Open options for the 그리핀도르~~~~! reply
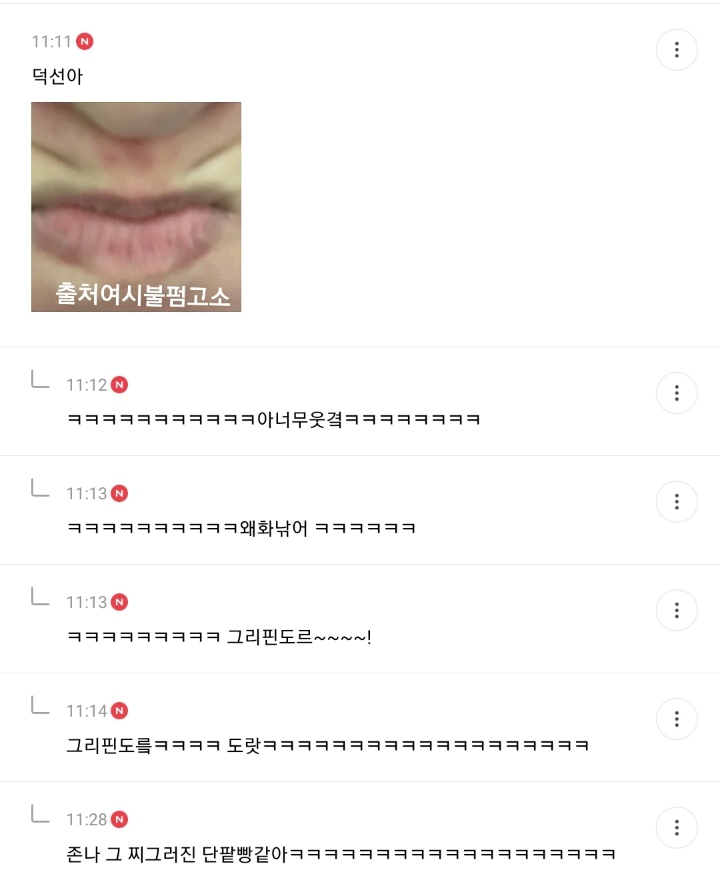The image size is (720, 876). tap(676, 610)
